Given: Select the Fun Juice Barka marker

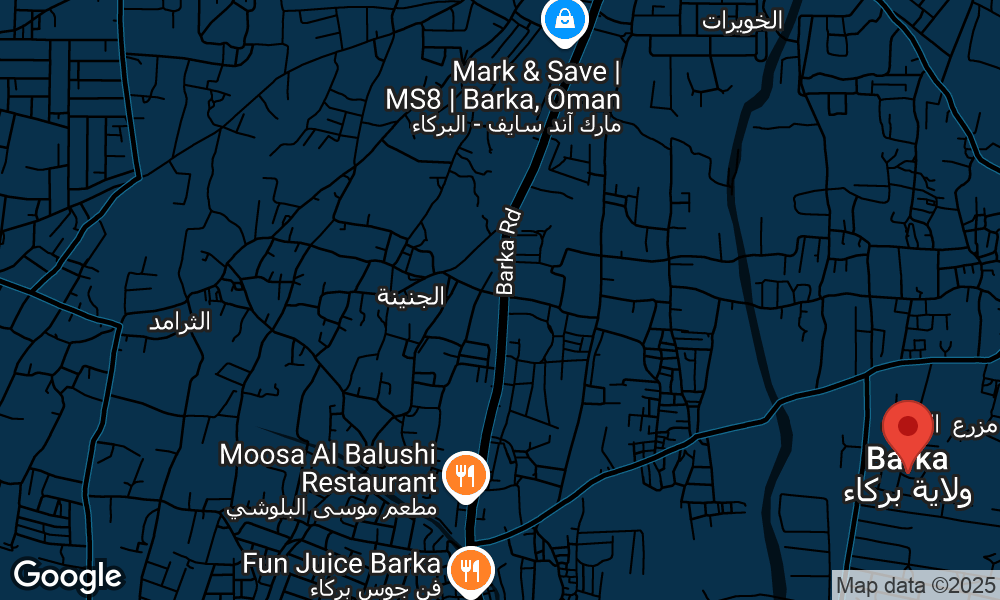Looking at the screenshot, I should (469, 569).
